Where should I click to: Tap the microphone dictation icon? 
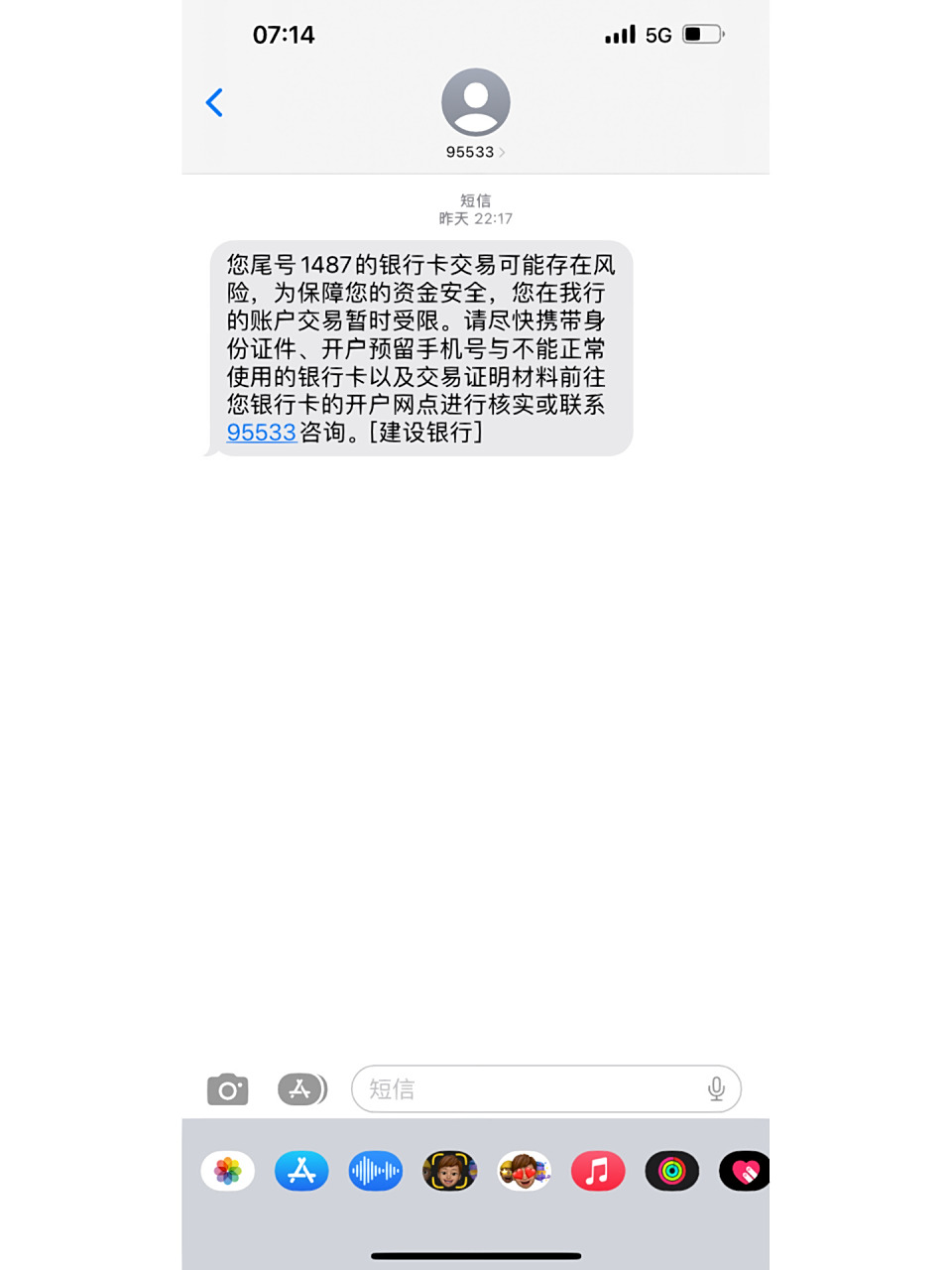[717, 1088]
